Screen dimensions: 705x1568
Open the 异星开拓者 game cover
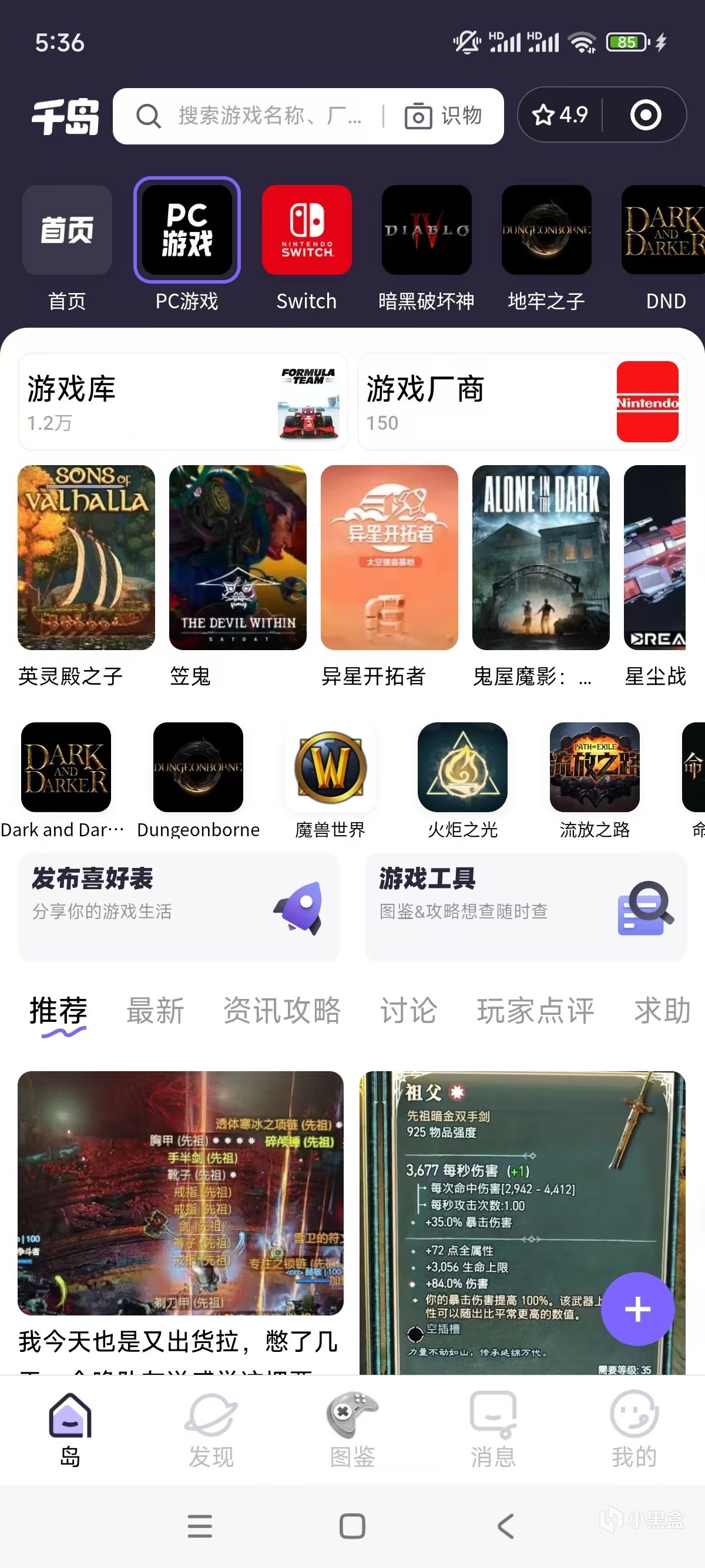tap(389, 557)
